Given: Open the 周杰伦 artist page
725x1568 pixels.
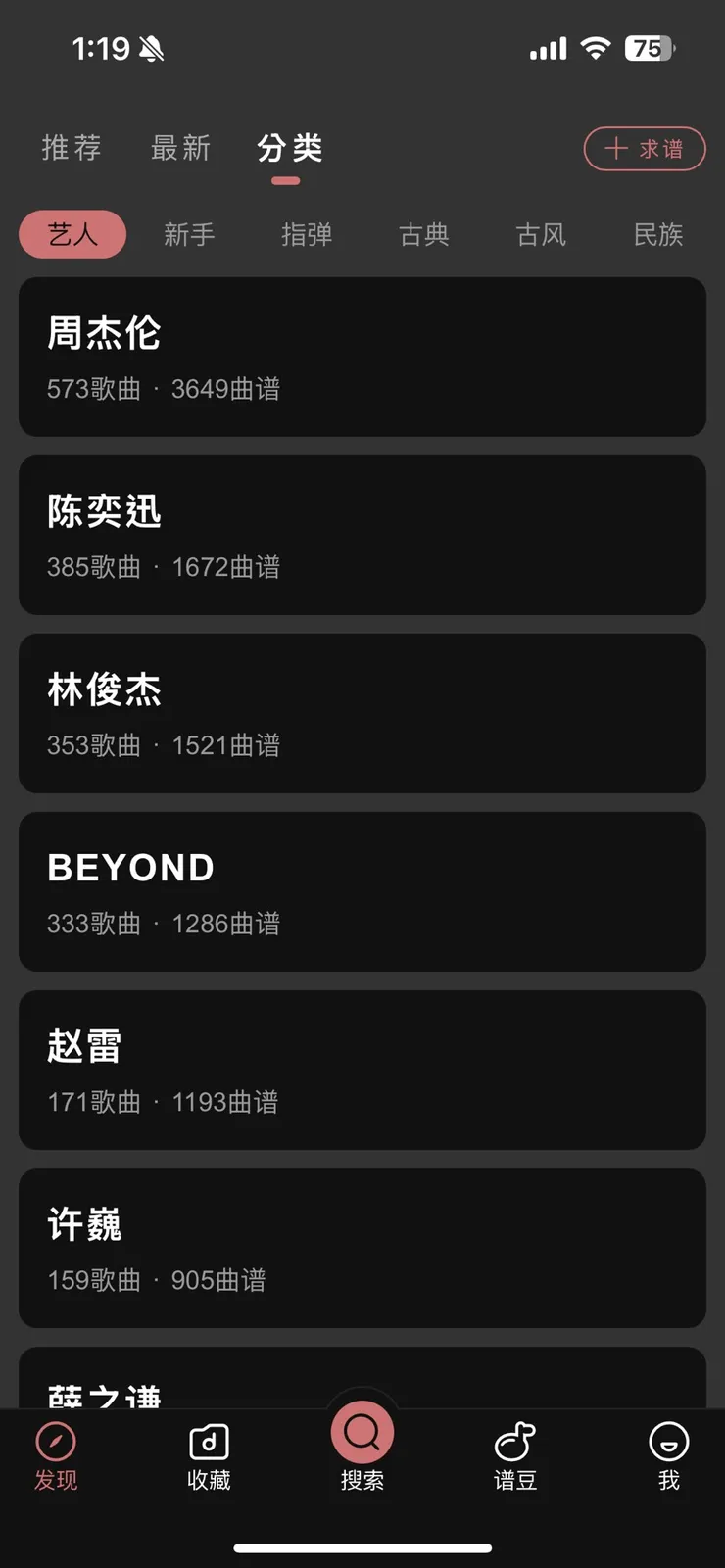Looking at the screenshot, I should point(362,356).
